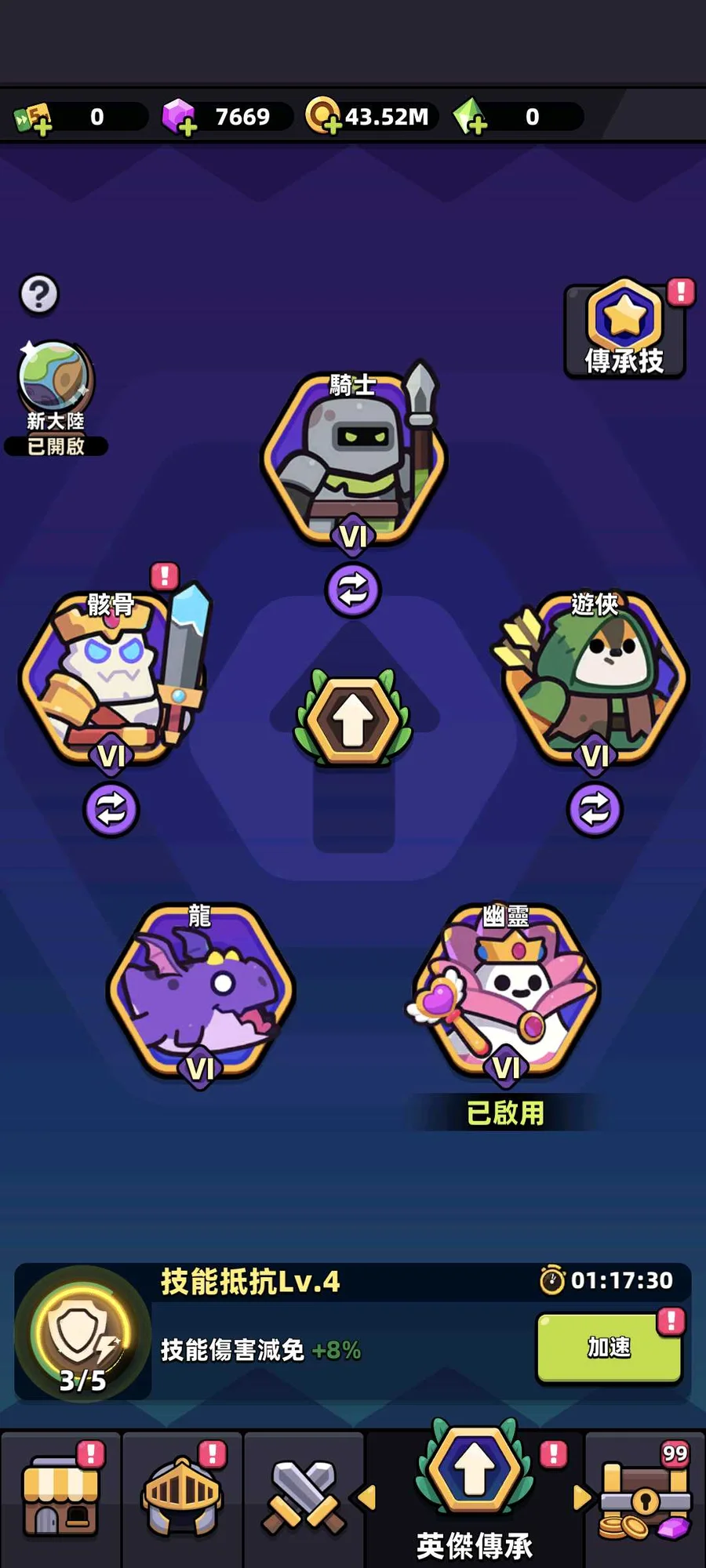Tap the swap icon under 骸骨

coord(111,809)
